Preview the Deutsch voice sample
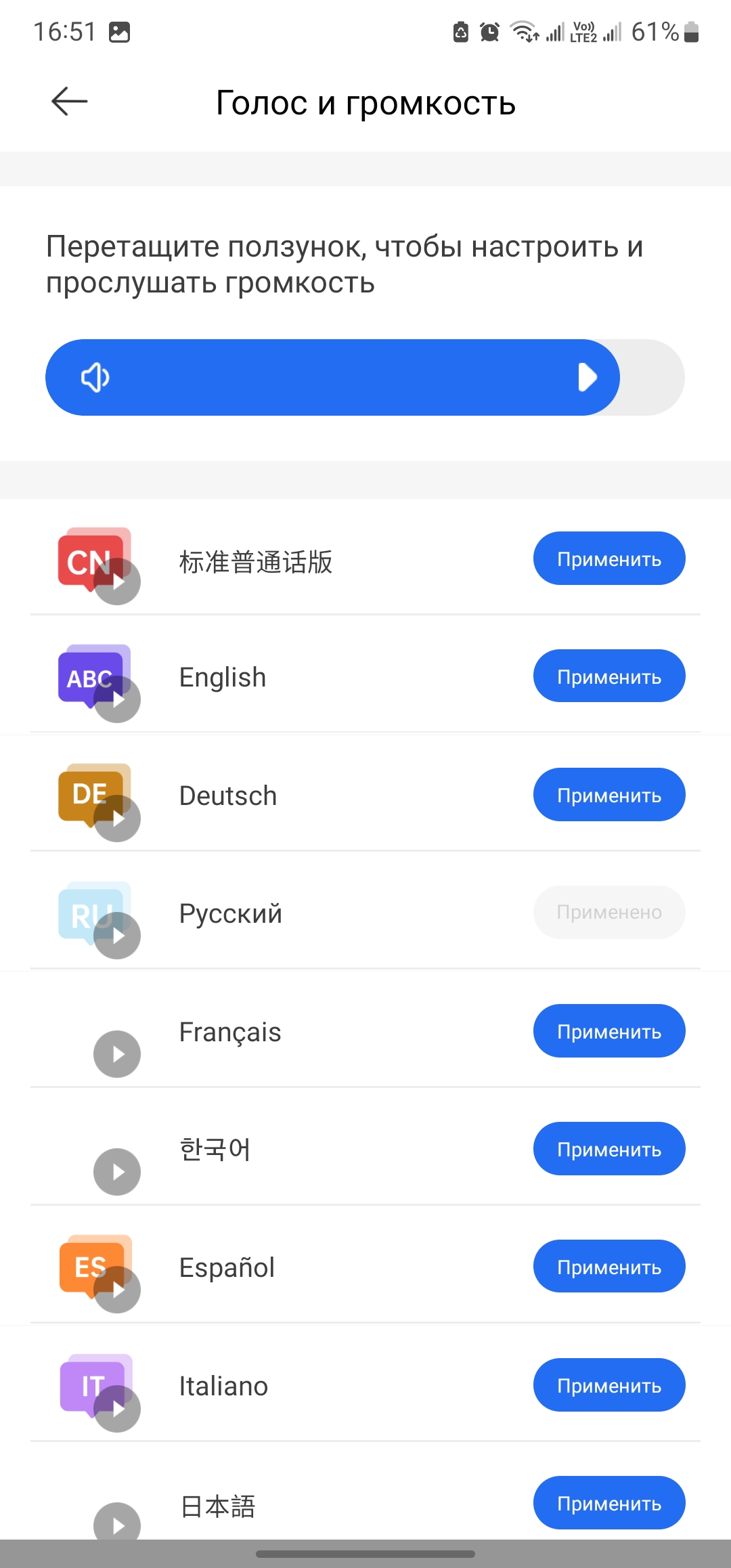Screen dimensions: 731x1568 click(117, 819)
